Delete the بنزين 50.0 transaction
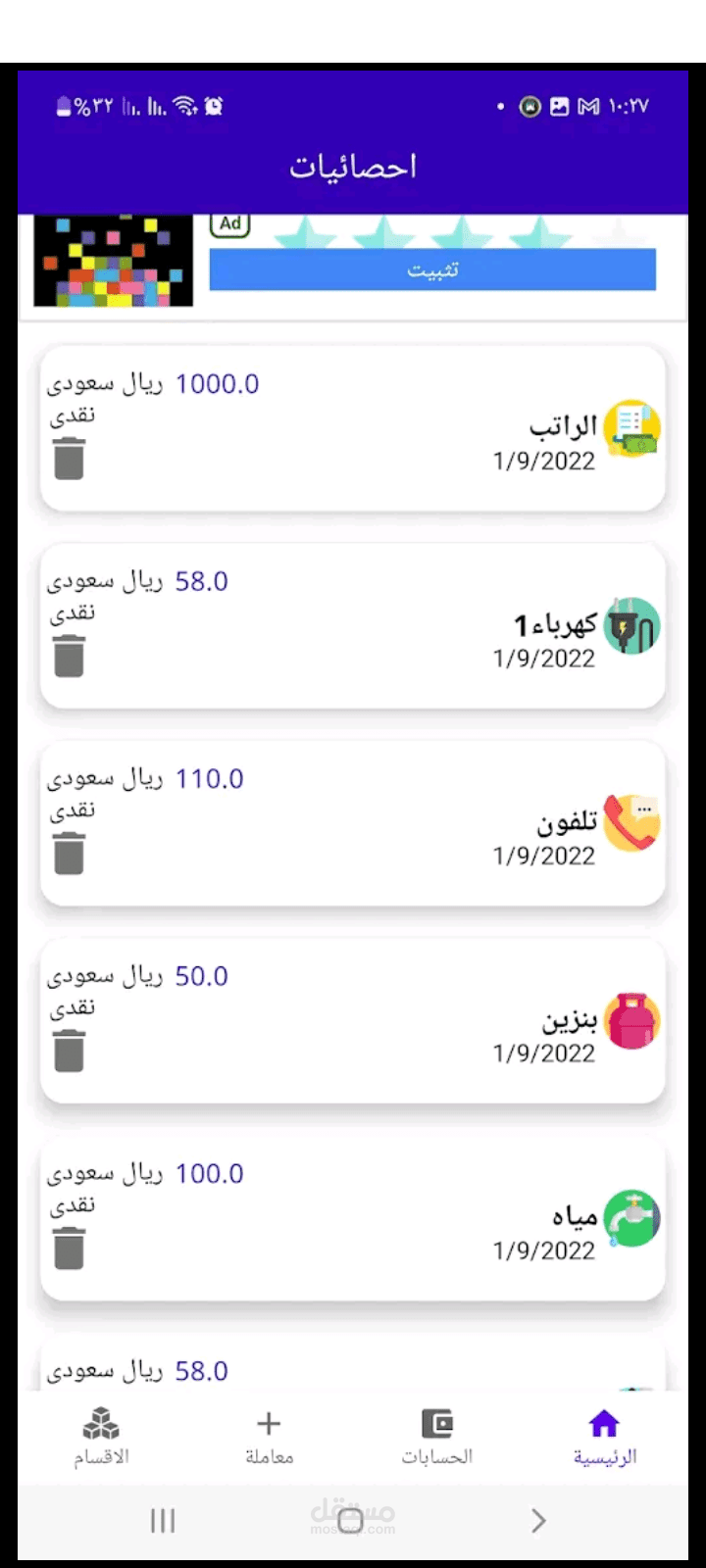706x1568 pixels. point(69,1052)
